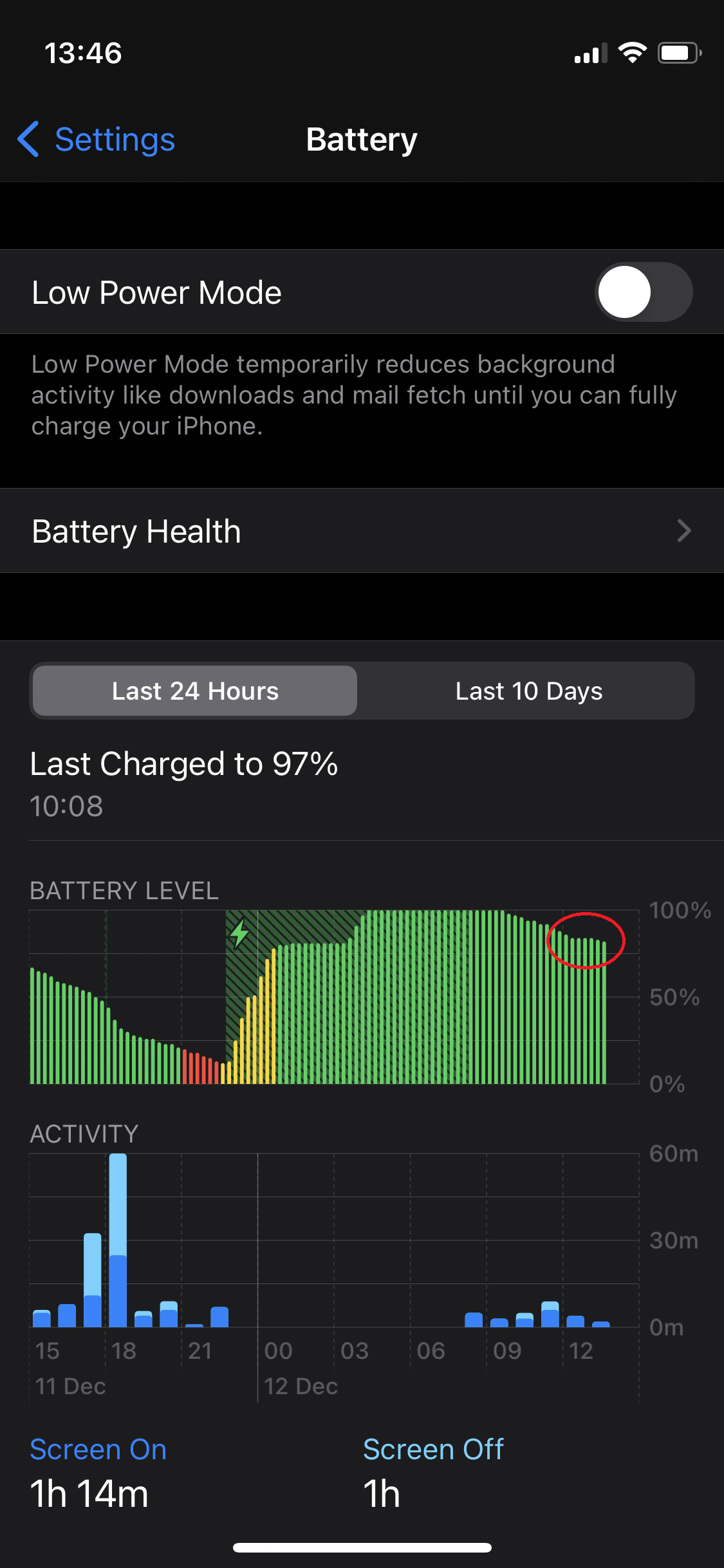Go back to Settings
The width and height of the screenshot is (724, 1568).
click(x=97, y=140)
